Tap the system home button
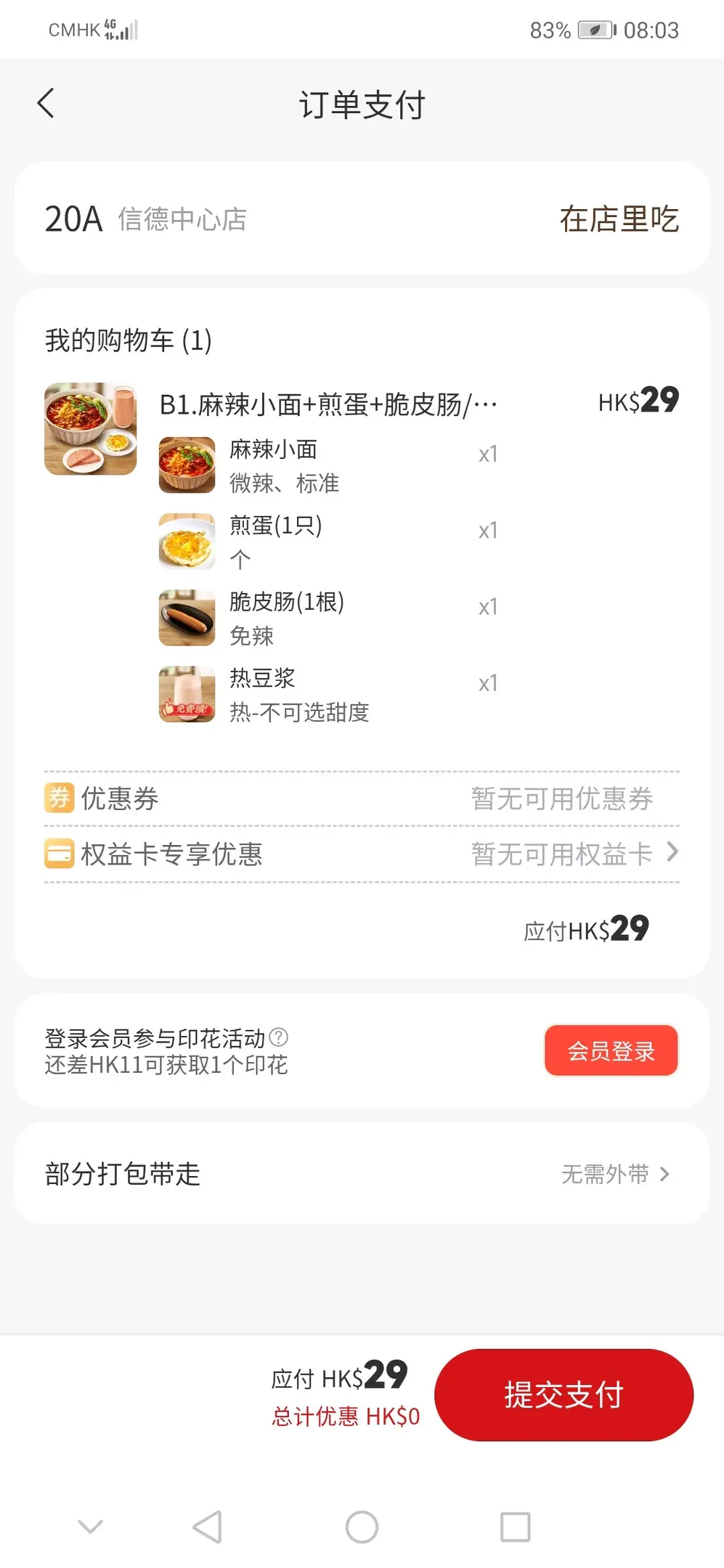724x1568 pixels. 362,1527
